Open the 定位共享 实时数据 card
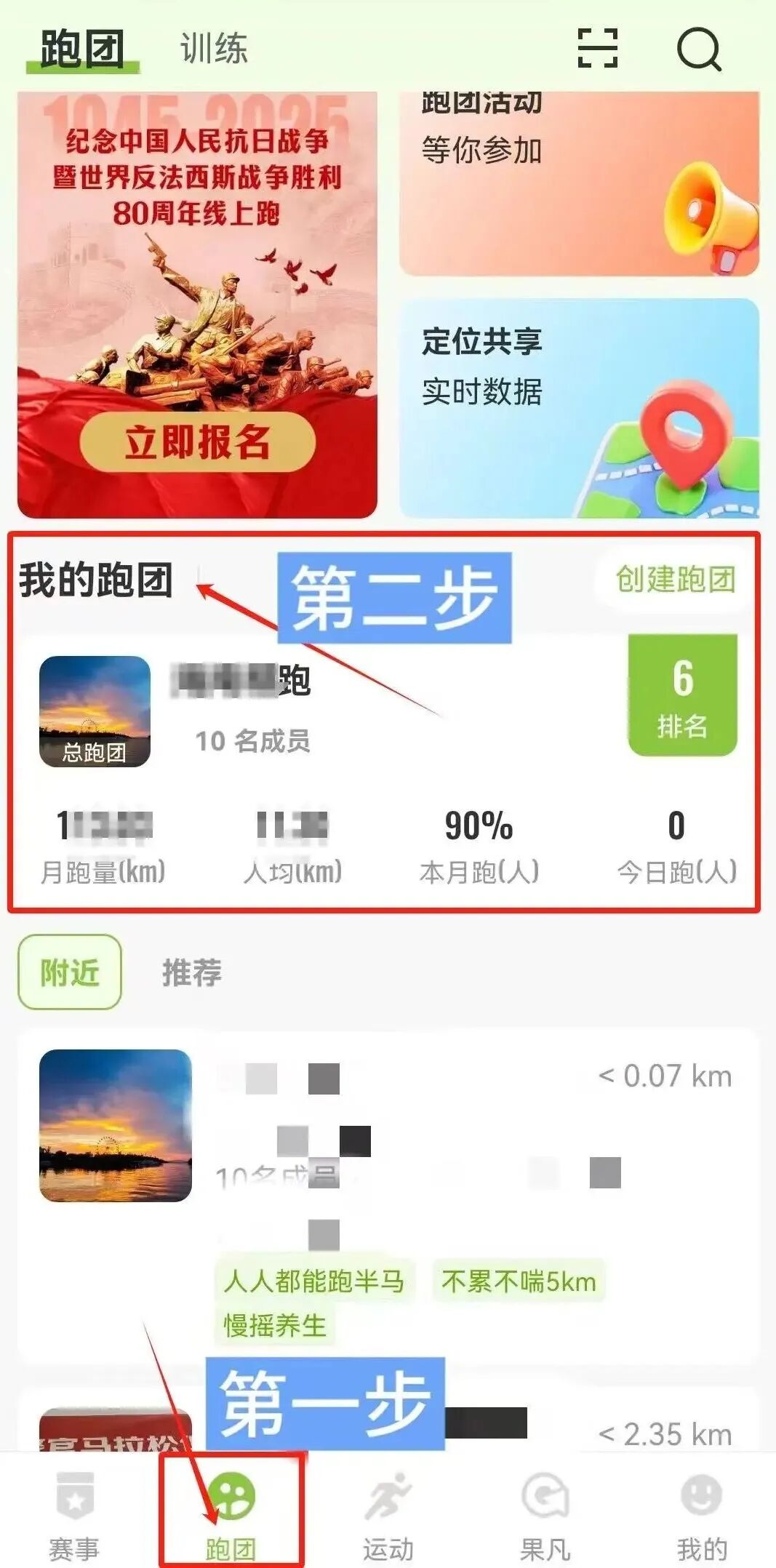 [x=579, y=407]
